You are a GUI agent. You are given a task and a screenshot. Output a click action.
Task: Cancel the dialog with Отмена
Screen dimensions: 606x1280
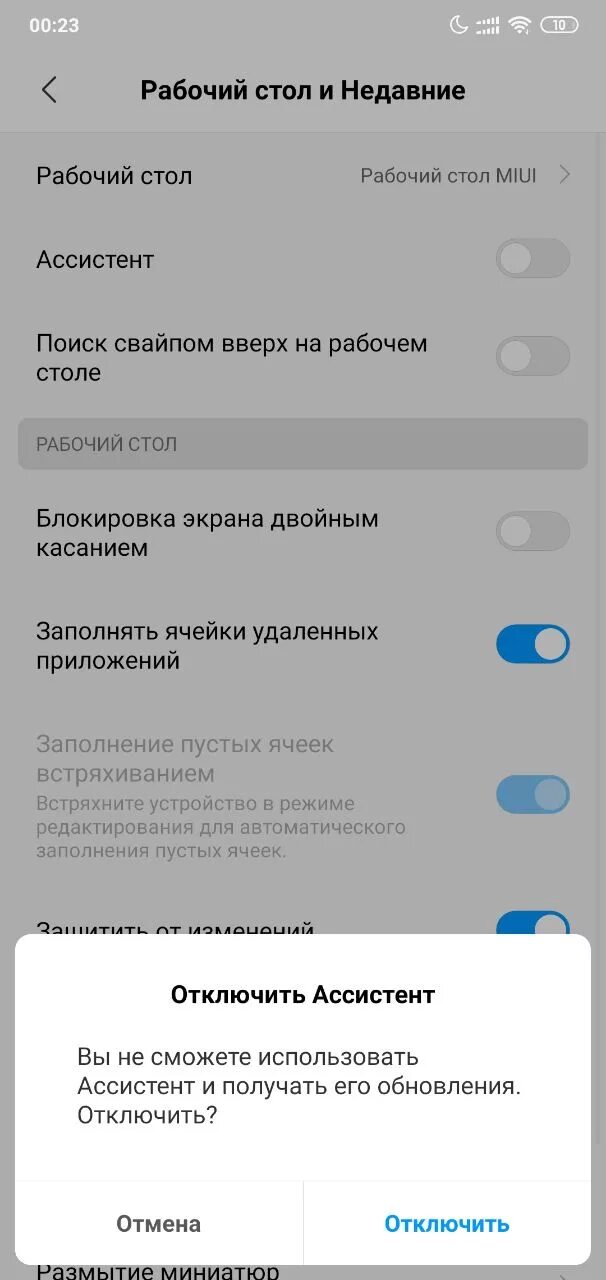(159, 1223)
